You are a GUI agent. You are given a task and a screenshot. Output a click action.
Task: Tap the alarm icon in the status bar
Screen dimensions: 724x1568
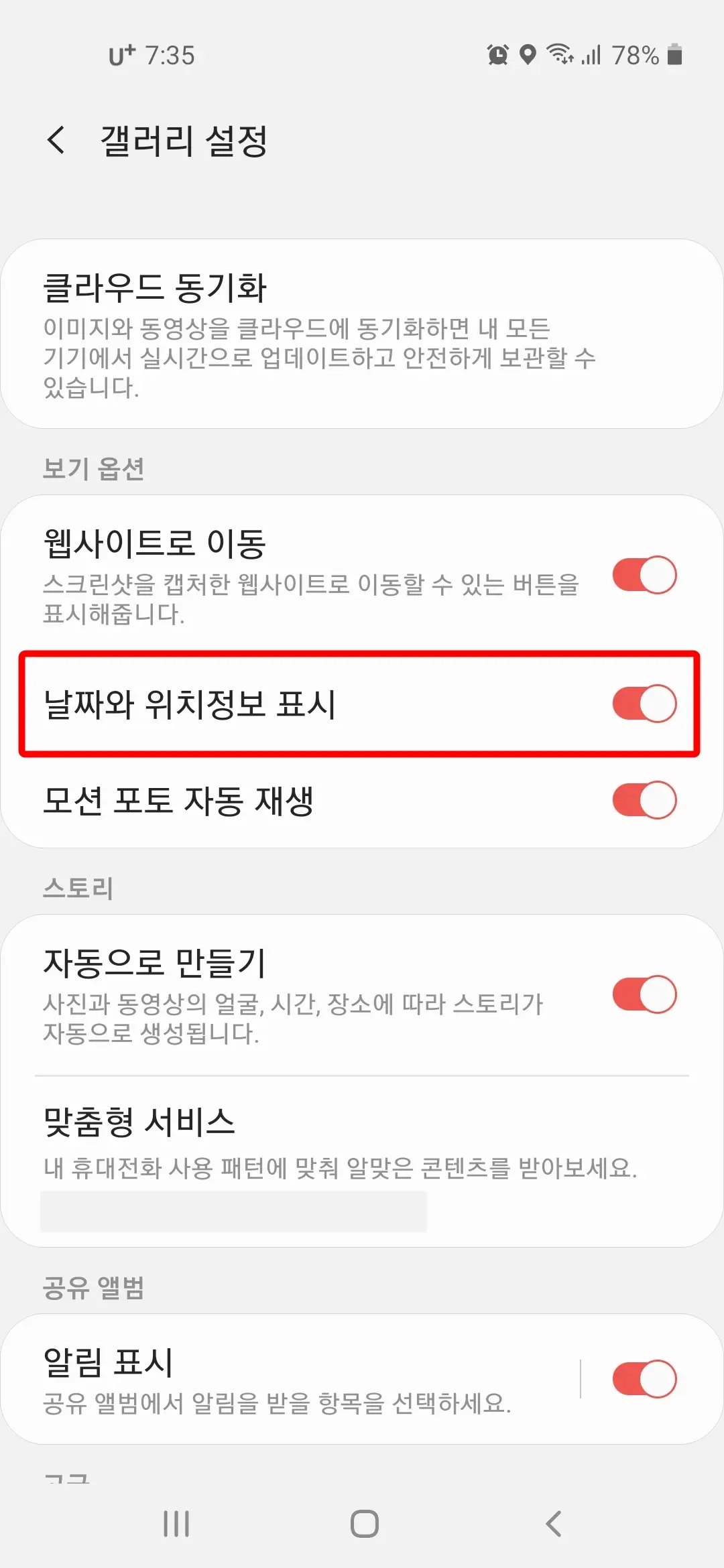pyautogui.click(x=497, y=56)
